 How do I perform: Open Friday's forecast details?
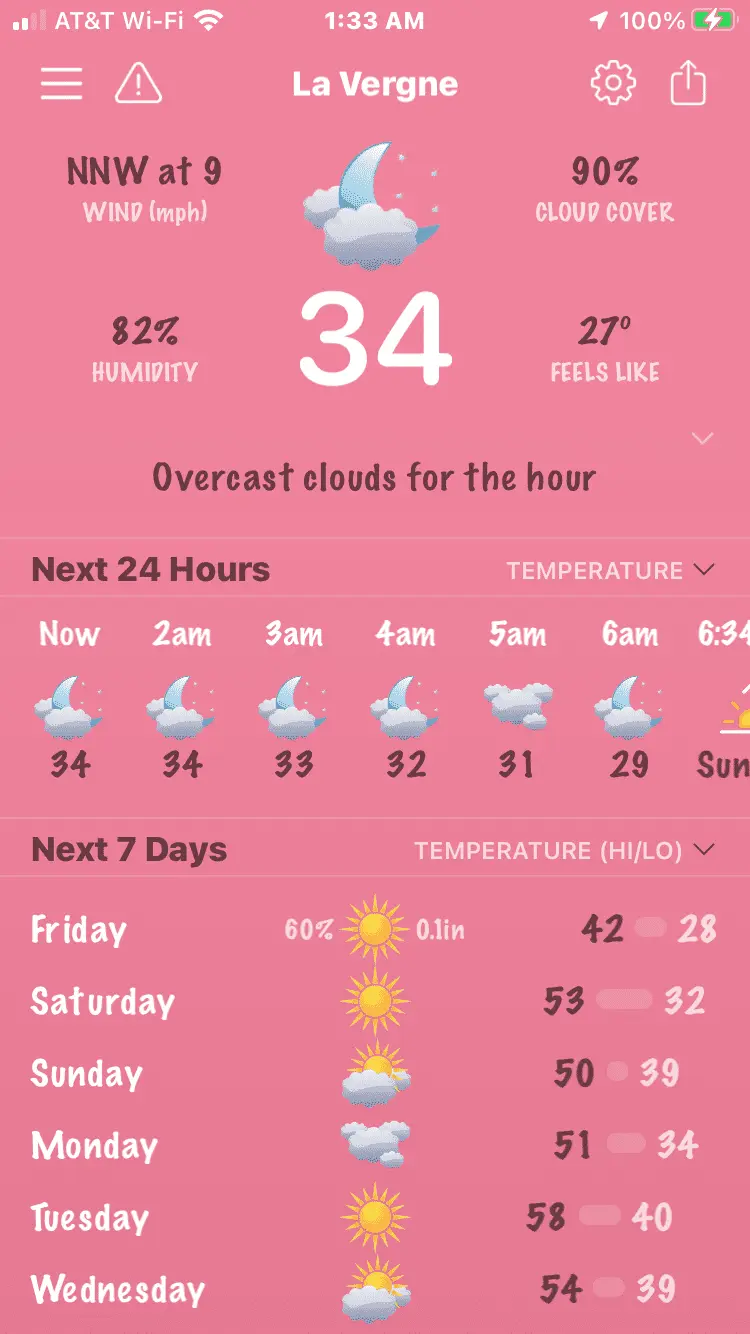pos(375,930)
